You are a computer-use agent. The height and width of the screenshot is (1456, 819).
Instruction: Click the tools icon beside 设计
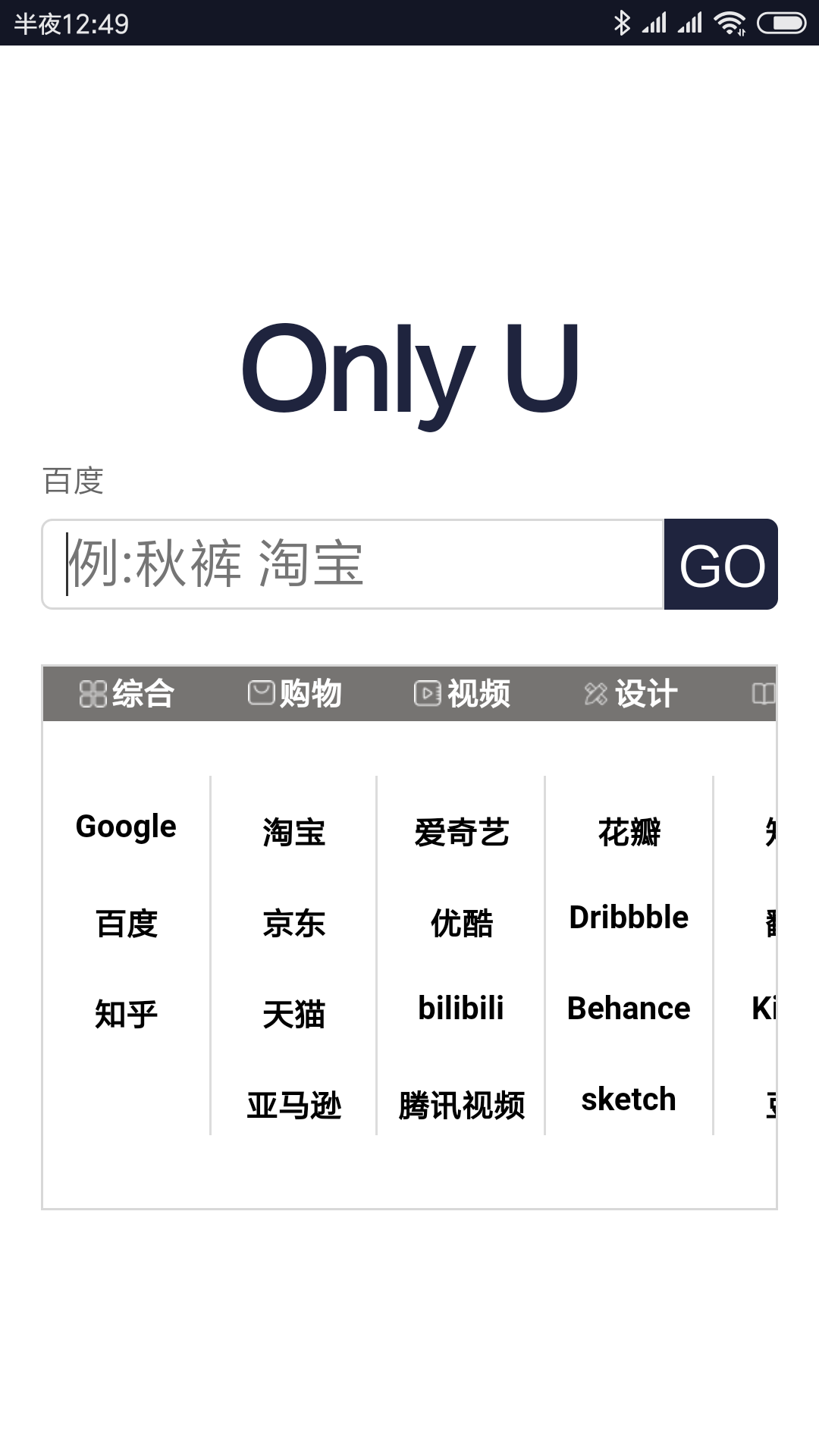[596, 692]
